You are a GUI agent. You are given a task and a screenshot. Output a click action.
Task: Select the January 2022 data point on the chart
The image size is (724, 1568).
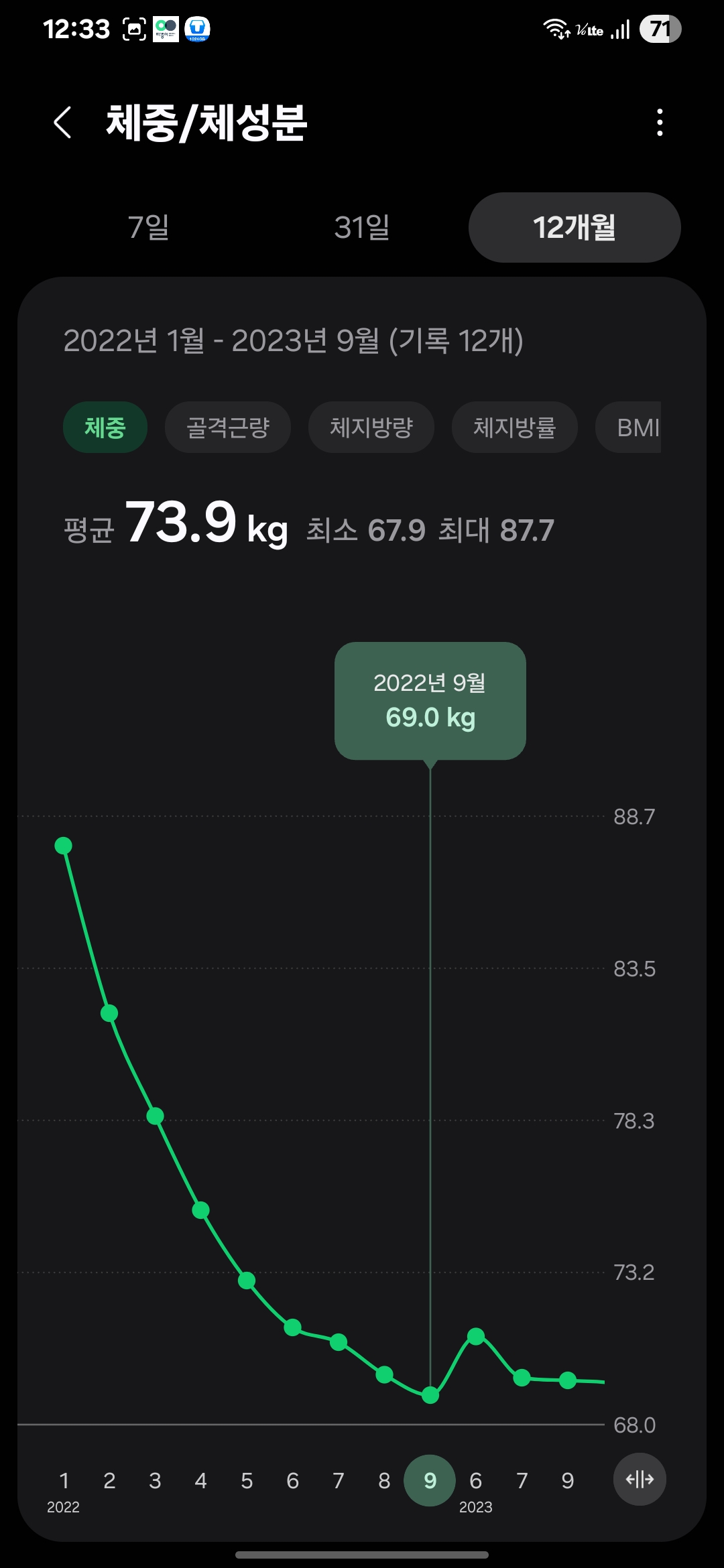tap(64, 846)
